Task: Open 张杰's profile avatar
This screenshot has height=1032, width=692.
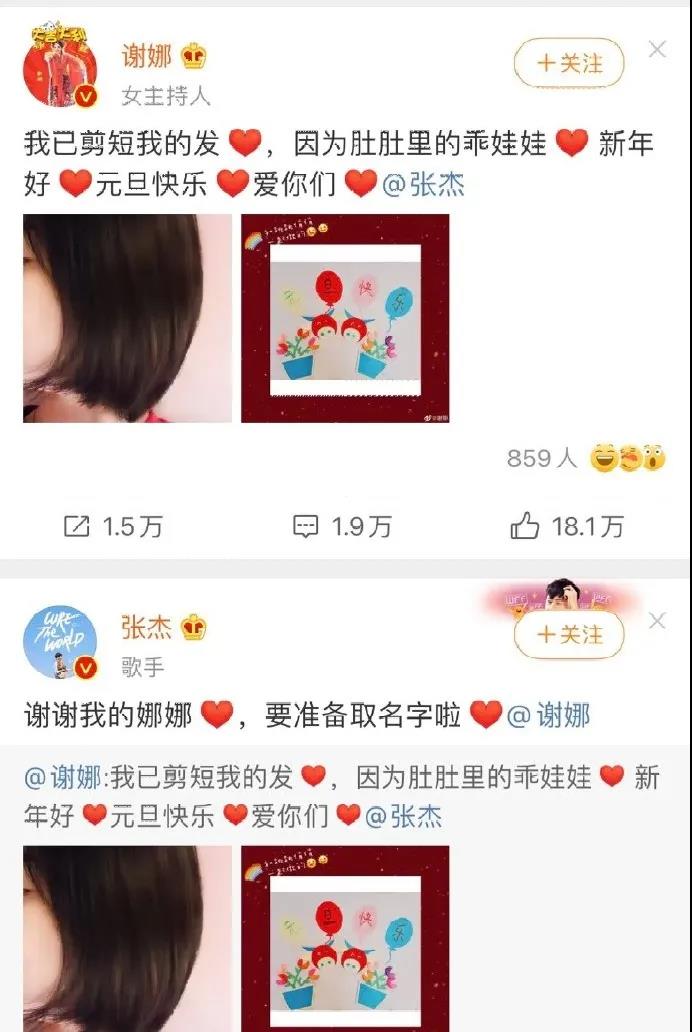Action: click(x=60, y=642)
